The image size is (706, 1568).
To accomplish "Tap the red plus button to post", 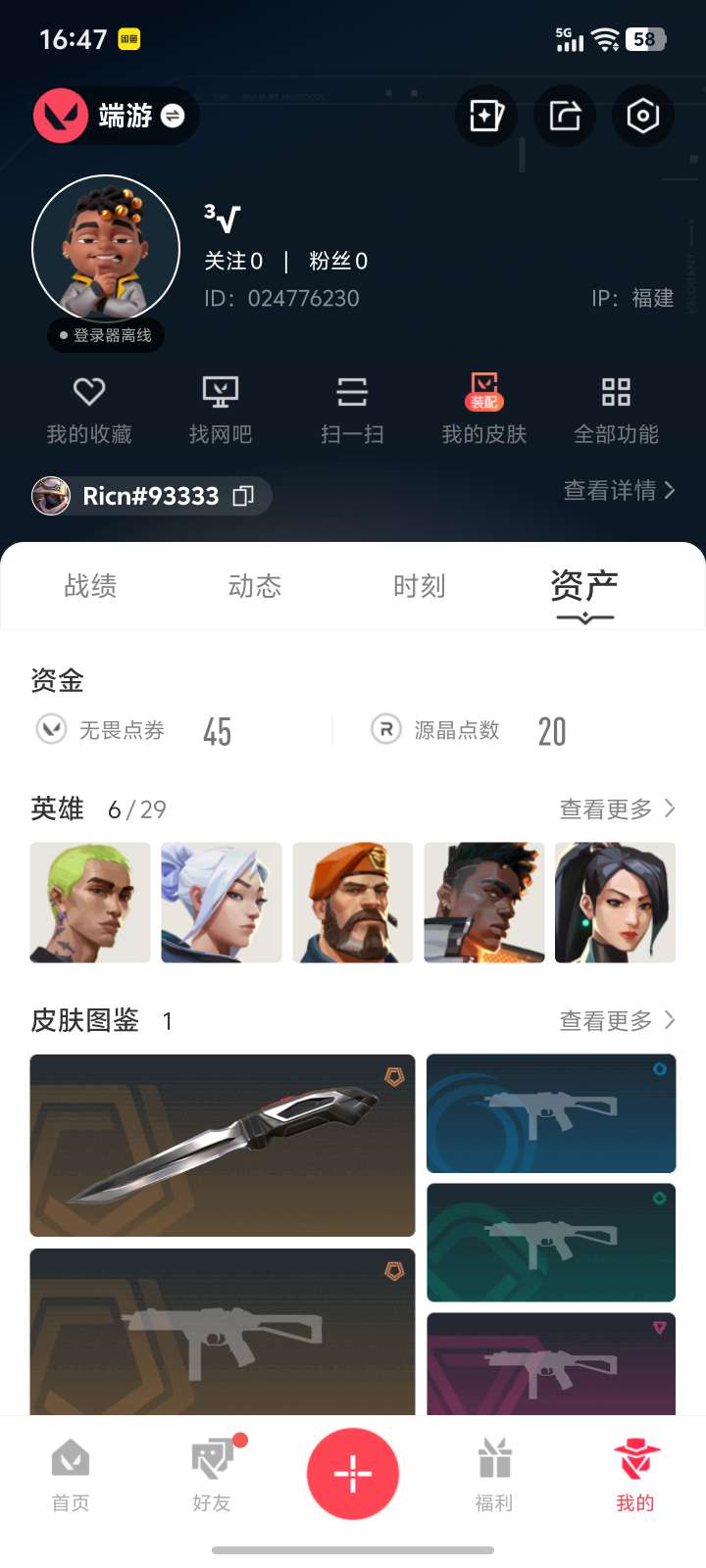I will point(353,1473).
